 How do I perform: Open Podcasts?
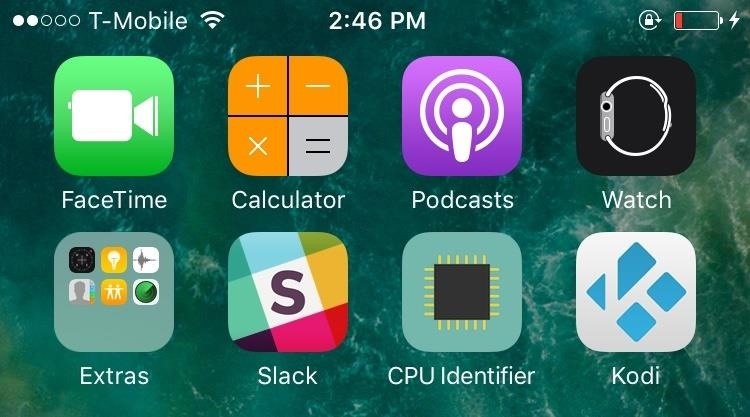(x=462, y=116)
